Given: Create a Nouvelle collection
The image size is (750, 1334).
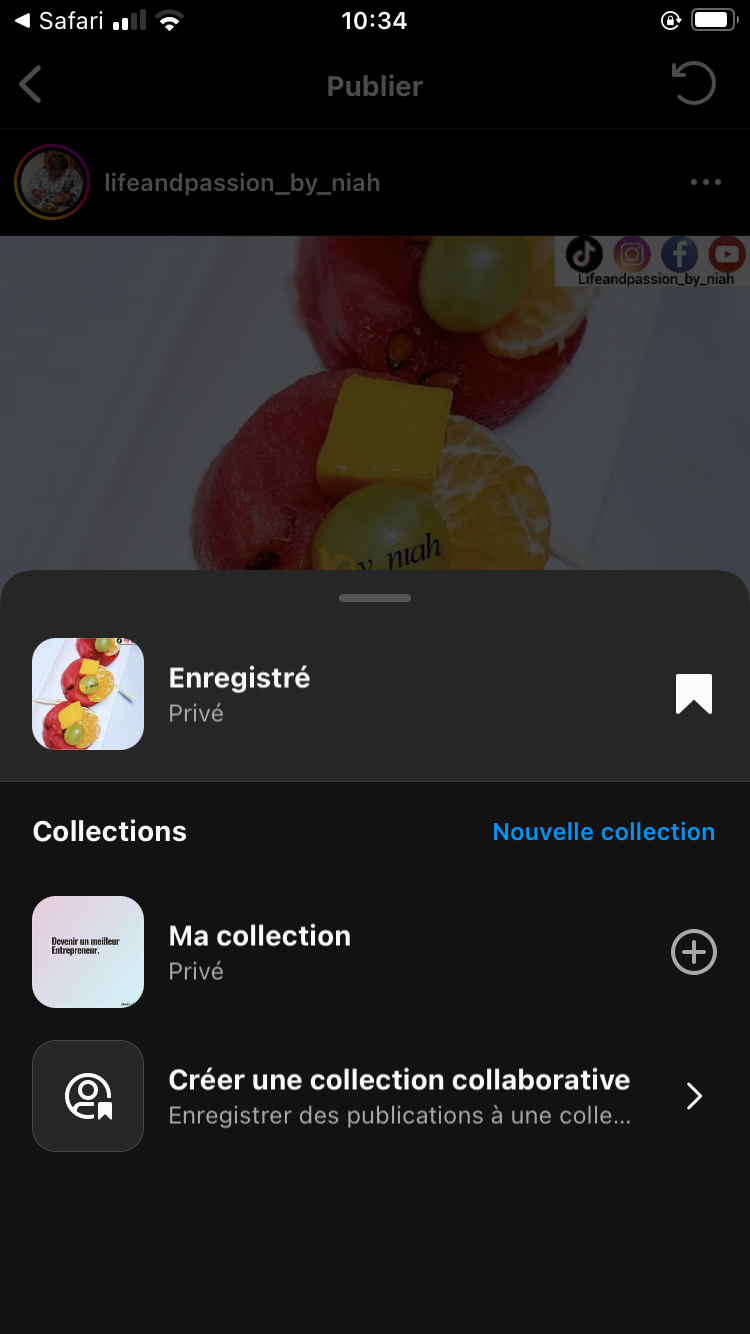Looking at the screenshot, I should pyautogui.click(x=603, y=832).
